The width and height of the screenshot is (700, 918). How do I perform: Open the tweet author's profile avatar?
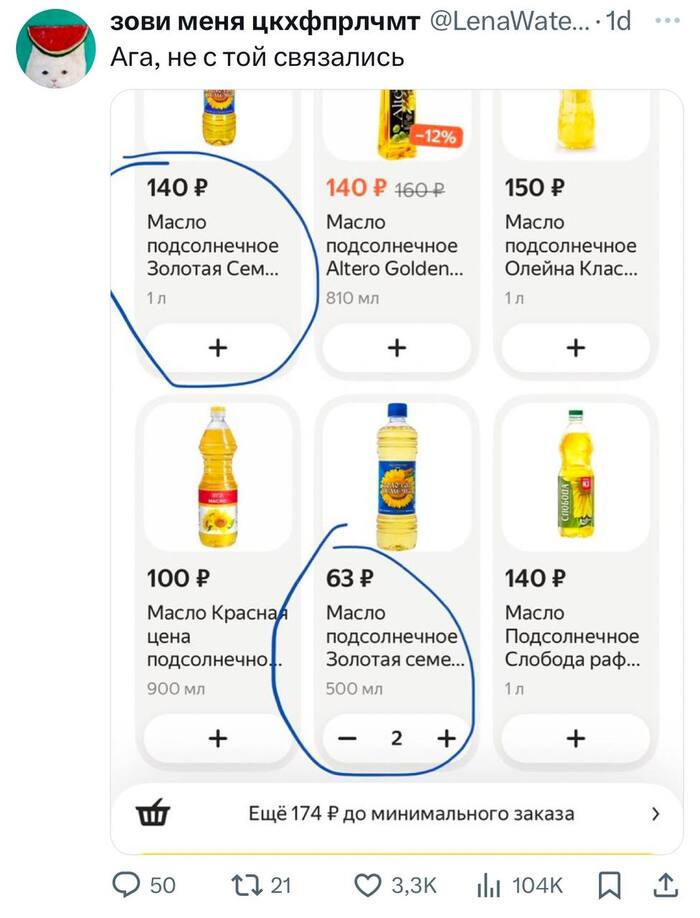tap(56, 49)
